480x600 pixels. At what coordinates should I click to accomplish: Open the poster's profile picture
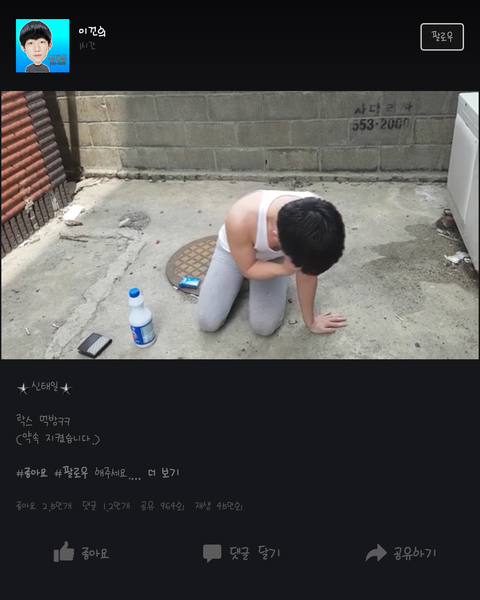tap(42, 46)
